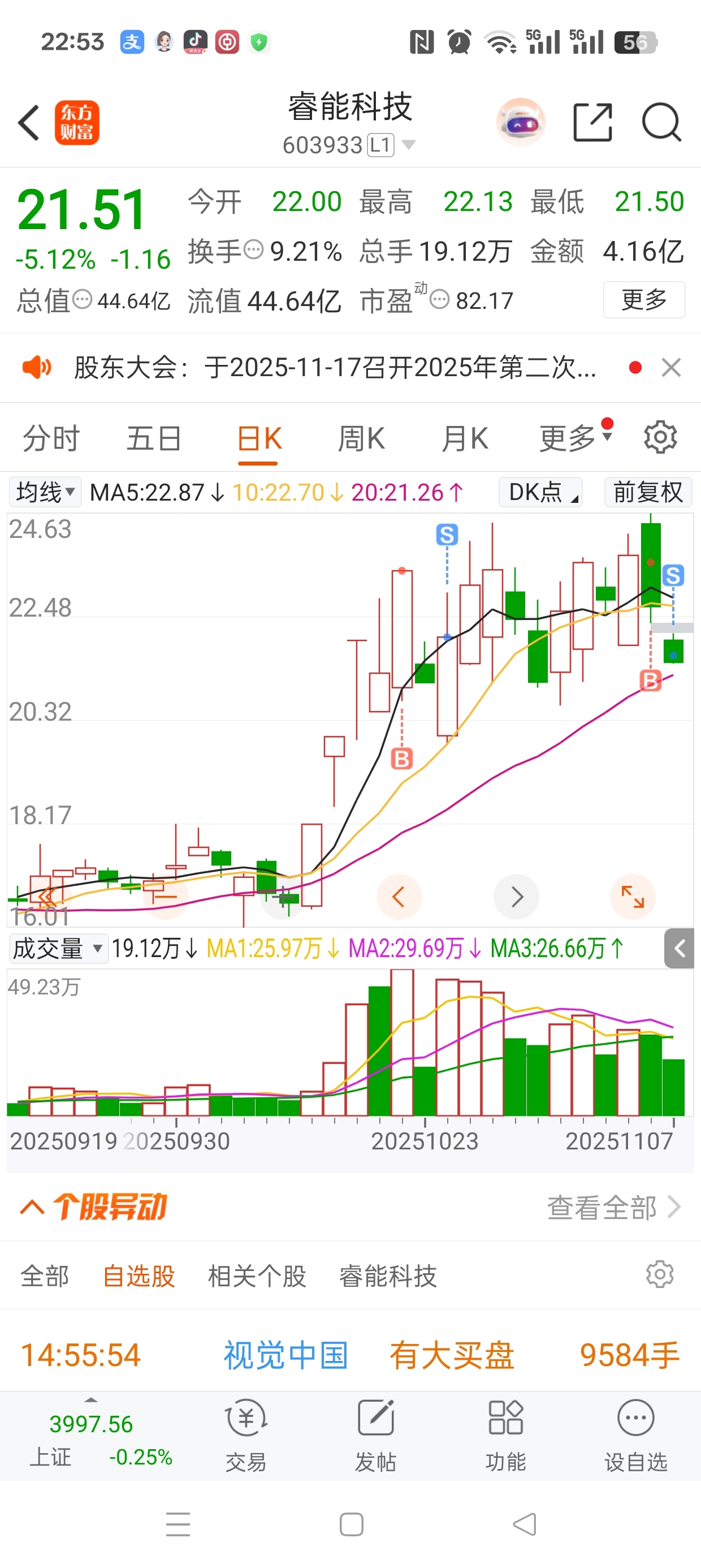Go back with the top-left arrow

click(x=29, y=123)
